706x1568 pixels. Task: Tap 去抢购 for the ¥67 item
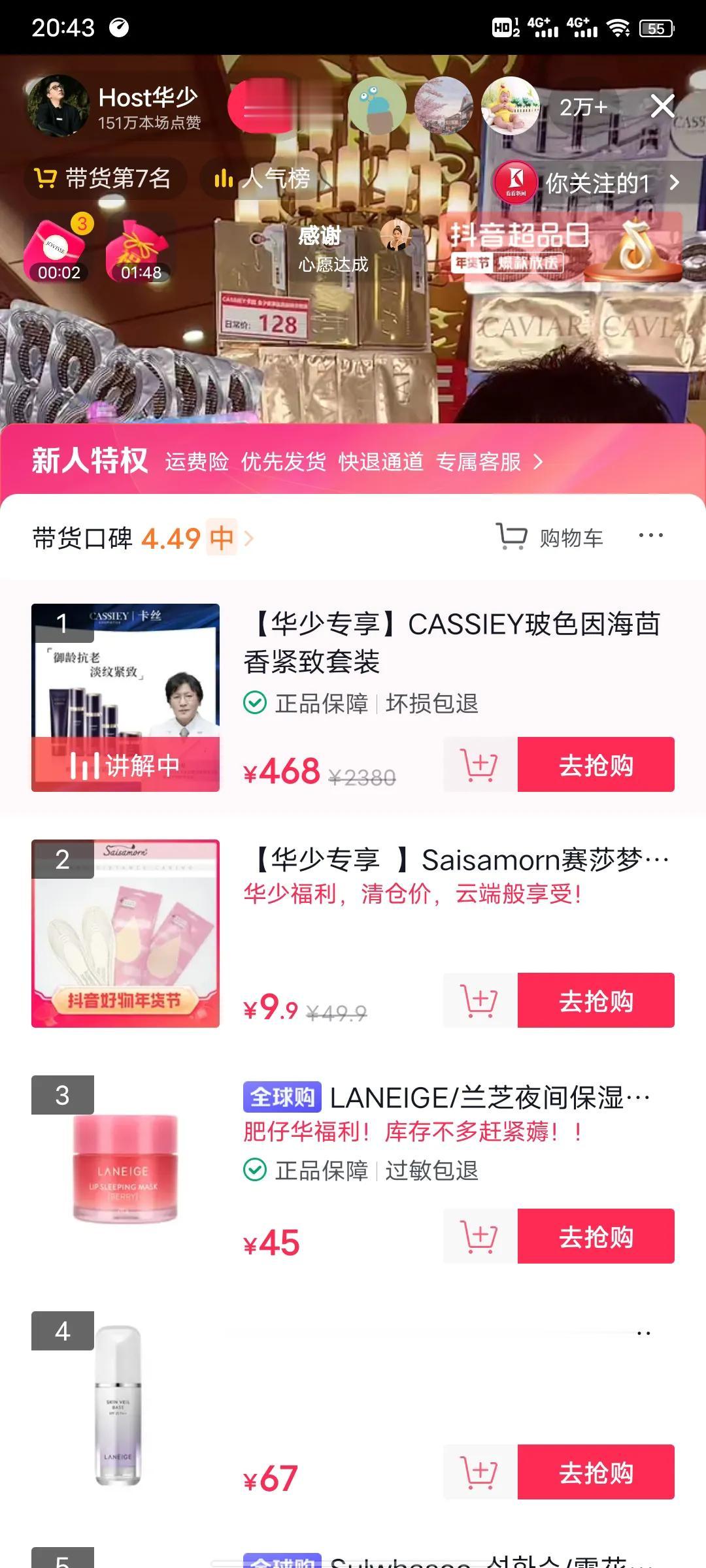(596, 1472)
